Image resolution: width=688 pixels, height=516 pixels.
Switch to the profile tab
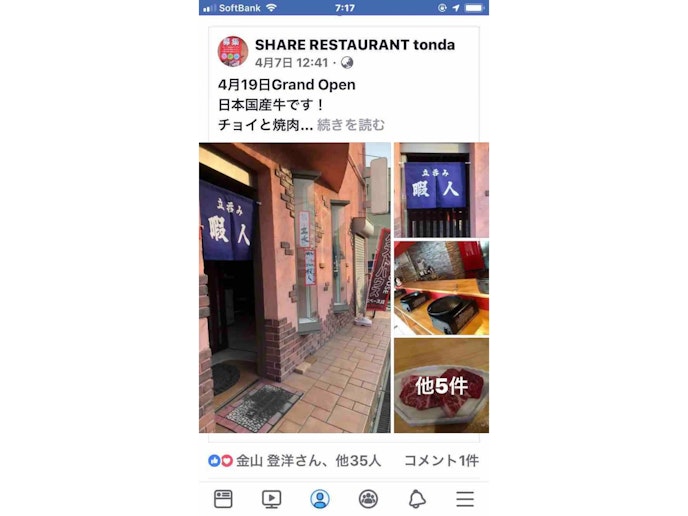(320, 498)
